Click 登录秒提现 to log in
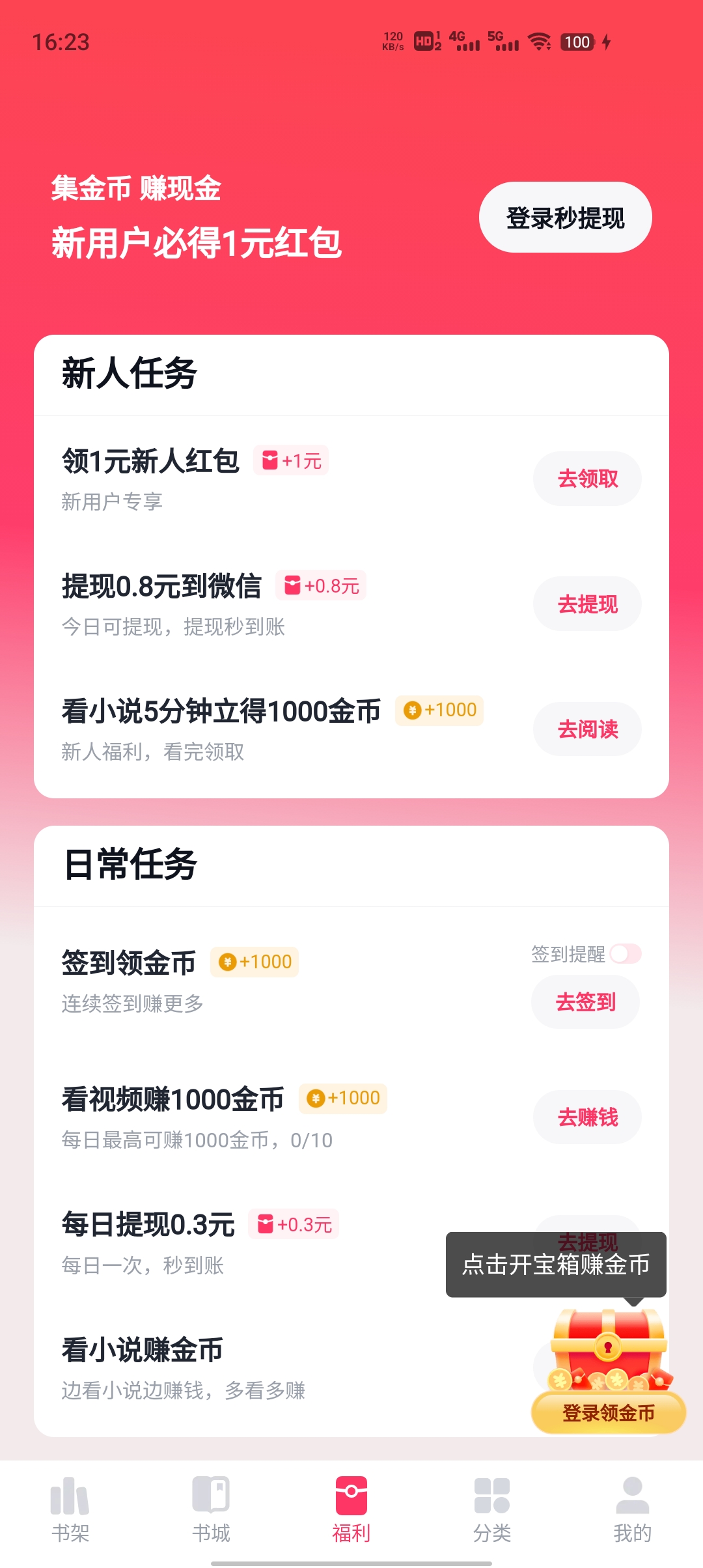Image resolution: width=703 pixels, height=1568 pixels. 564,217
